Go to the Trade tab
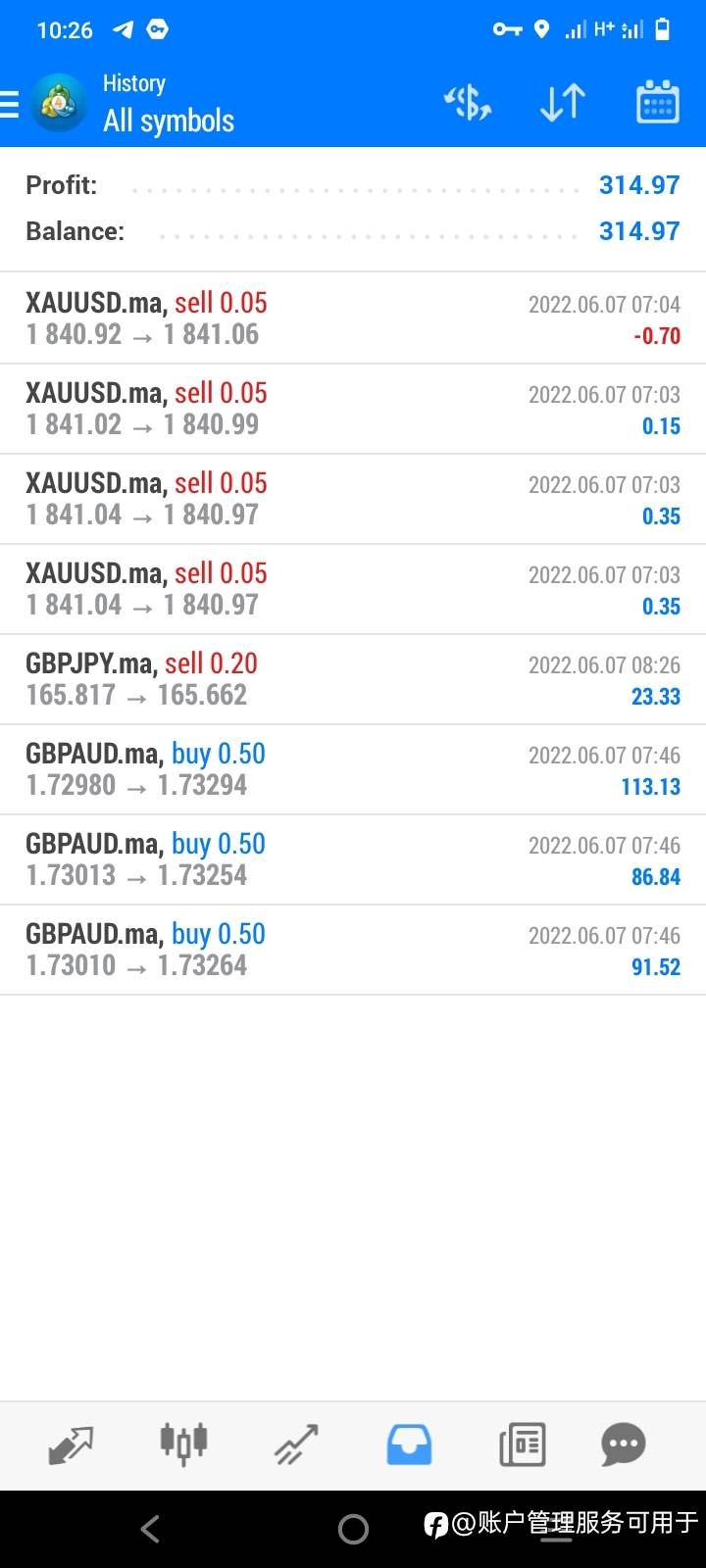The image size is (706, 1568). [296, 1445]
